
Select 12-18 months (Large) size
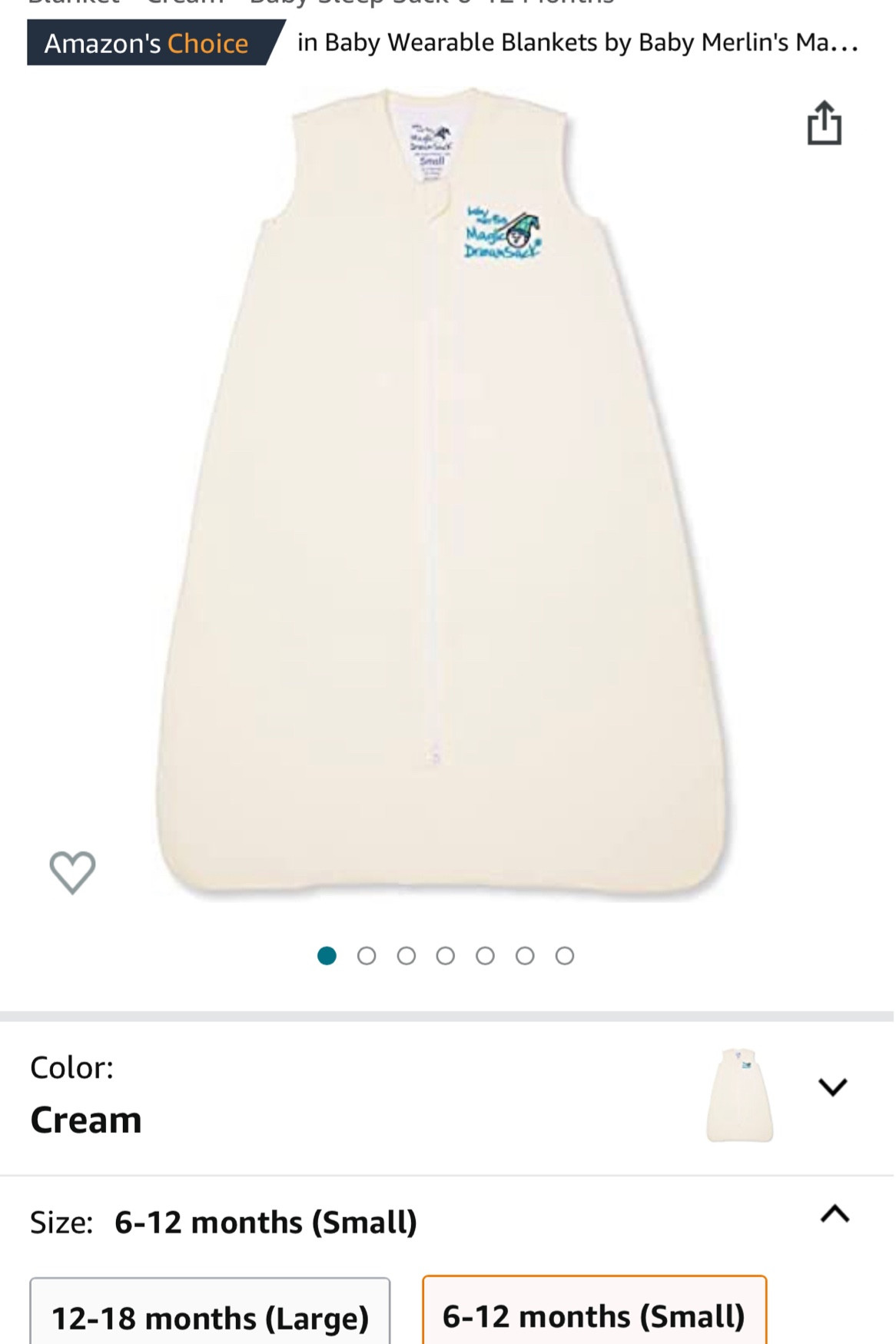click(210, 1317)
